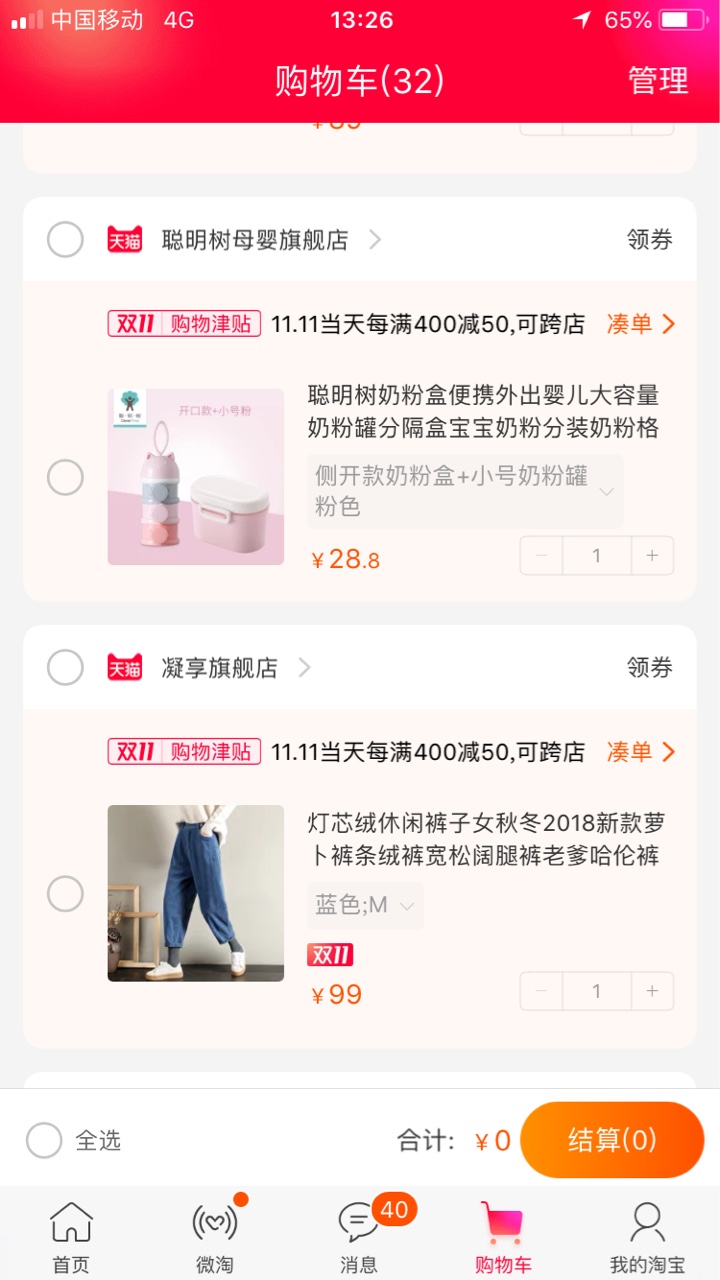
Task: Increase quantity of the 聪明树奶粉盒 item
Action: coord(652,556)
